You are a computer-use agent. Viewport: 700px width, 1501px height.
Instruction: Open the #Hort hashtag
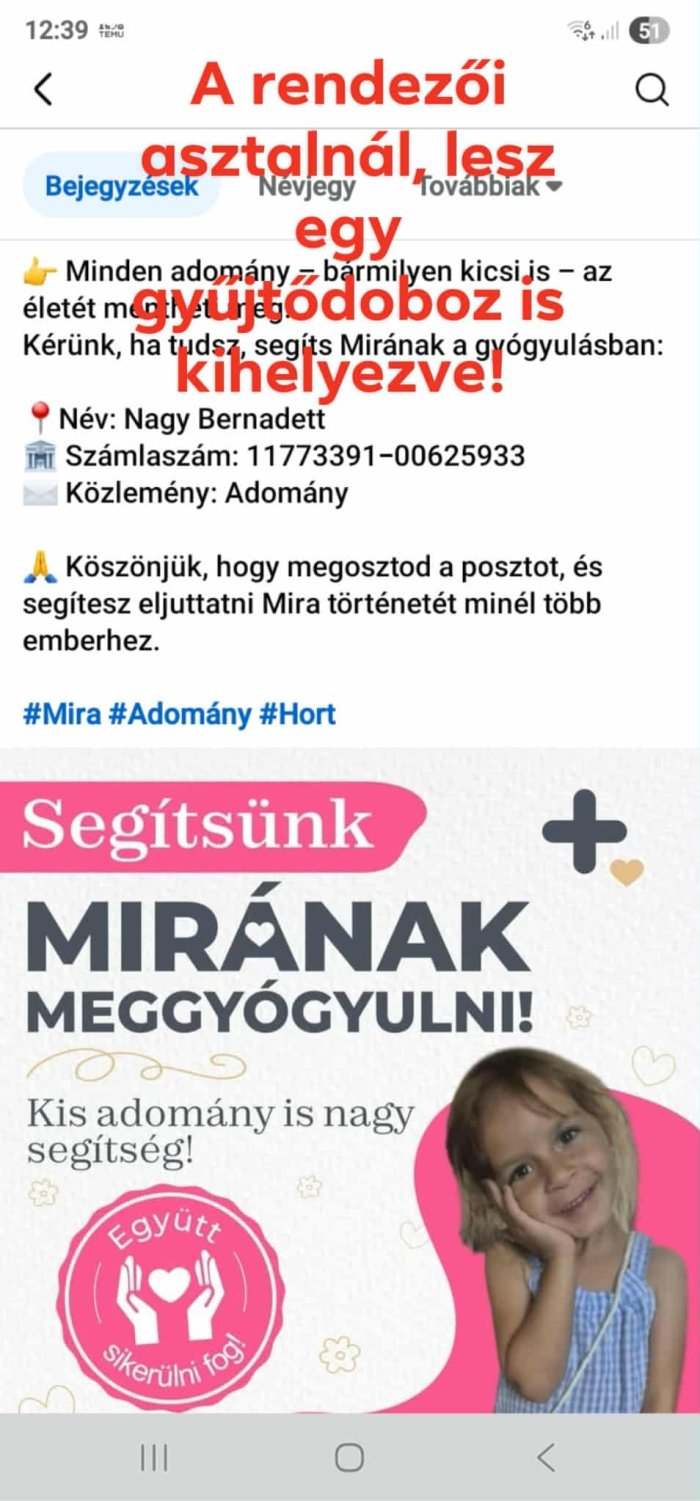click(x=297, y=714)
